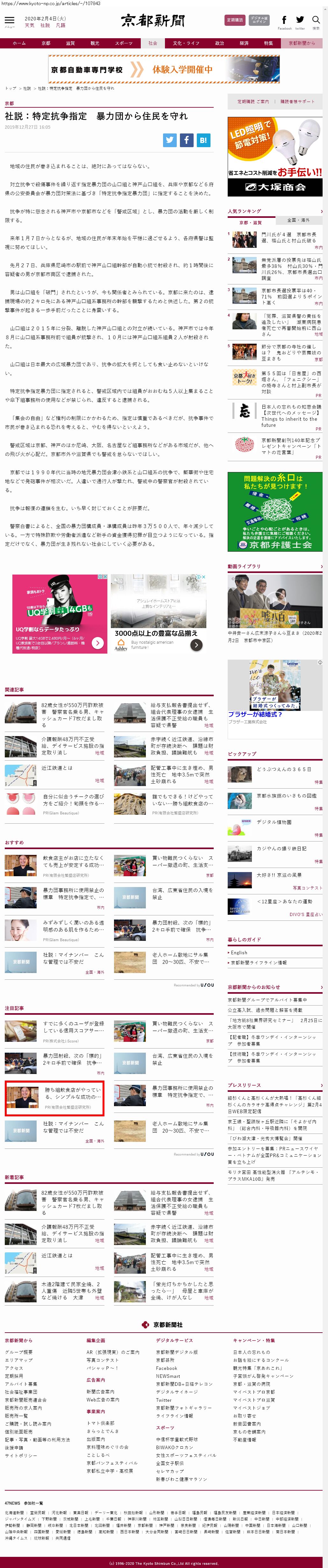Play the 動画ライブラリ video
Viewport: 328px width, 1568px height.
pos(275,601)
